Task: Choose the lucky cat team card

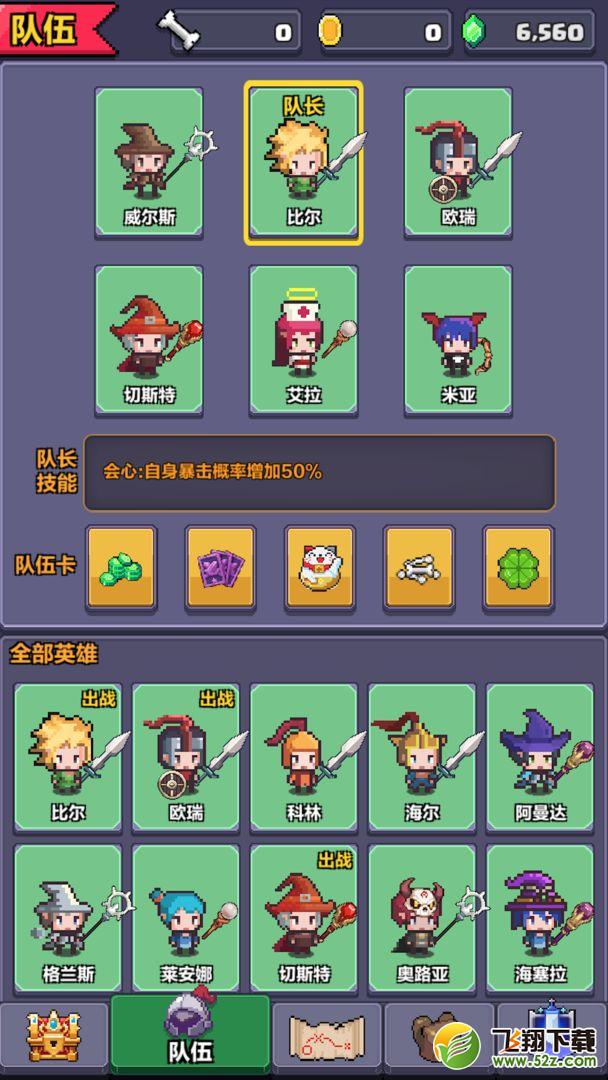Action: (x=319, y=568)
